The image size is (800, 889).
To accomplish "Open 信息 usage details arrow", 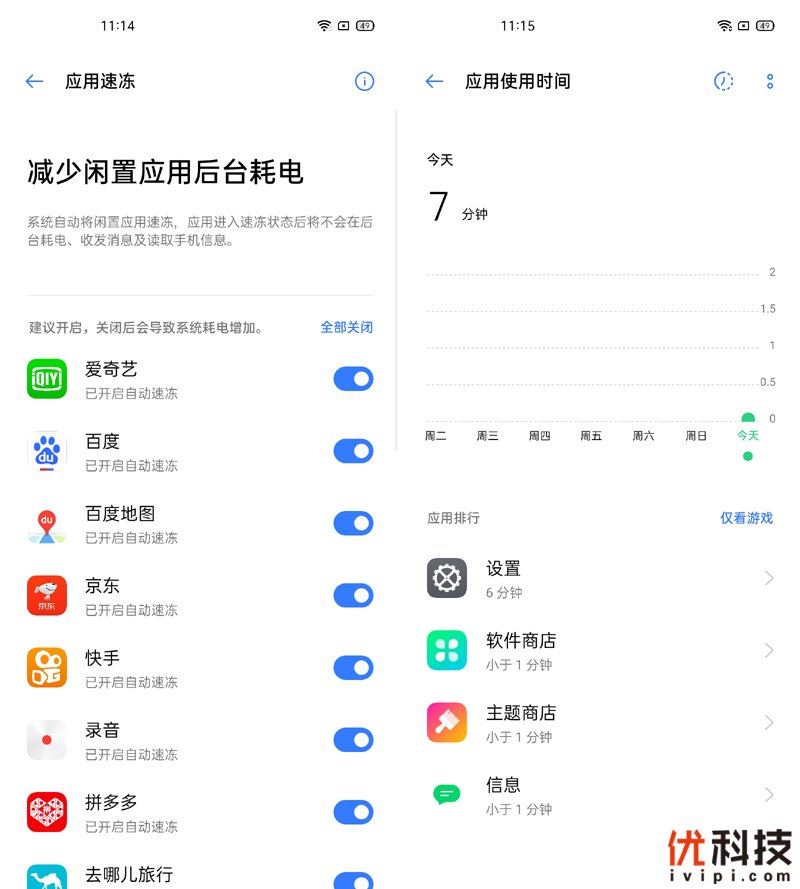I will [x=769, y=794].
